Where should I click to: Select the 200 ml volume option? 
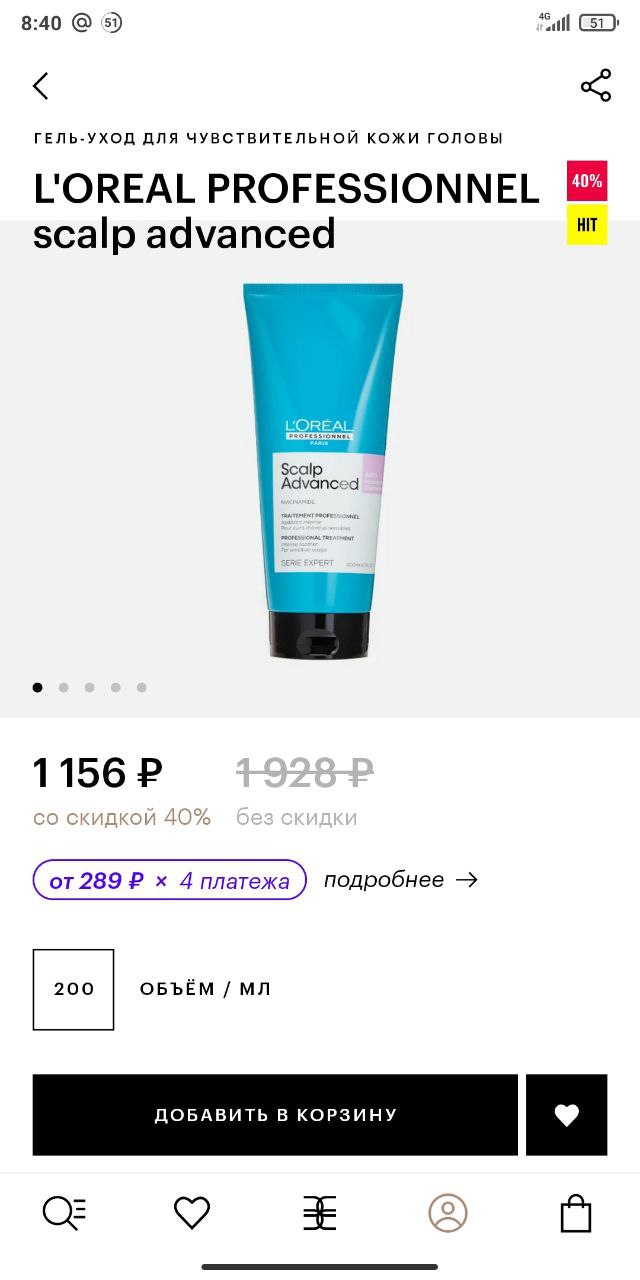74,989
